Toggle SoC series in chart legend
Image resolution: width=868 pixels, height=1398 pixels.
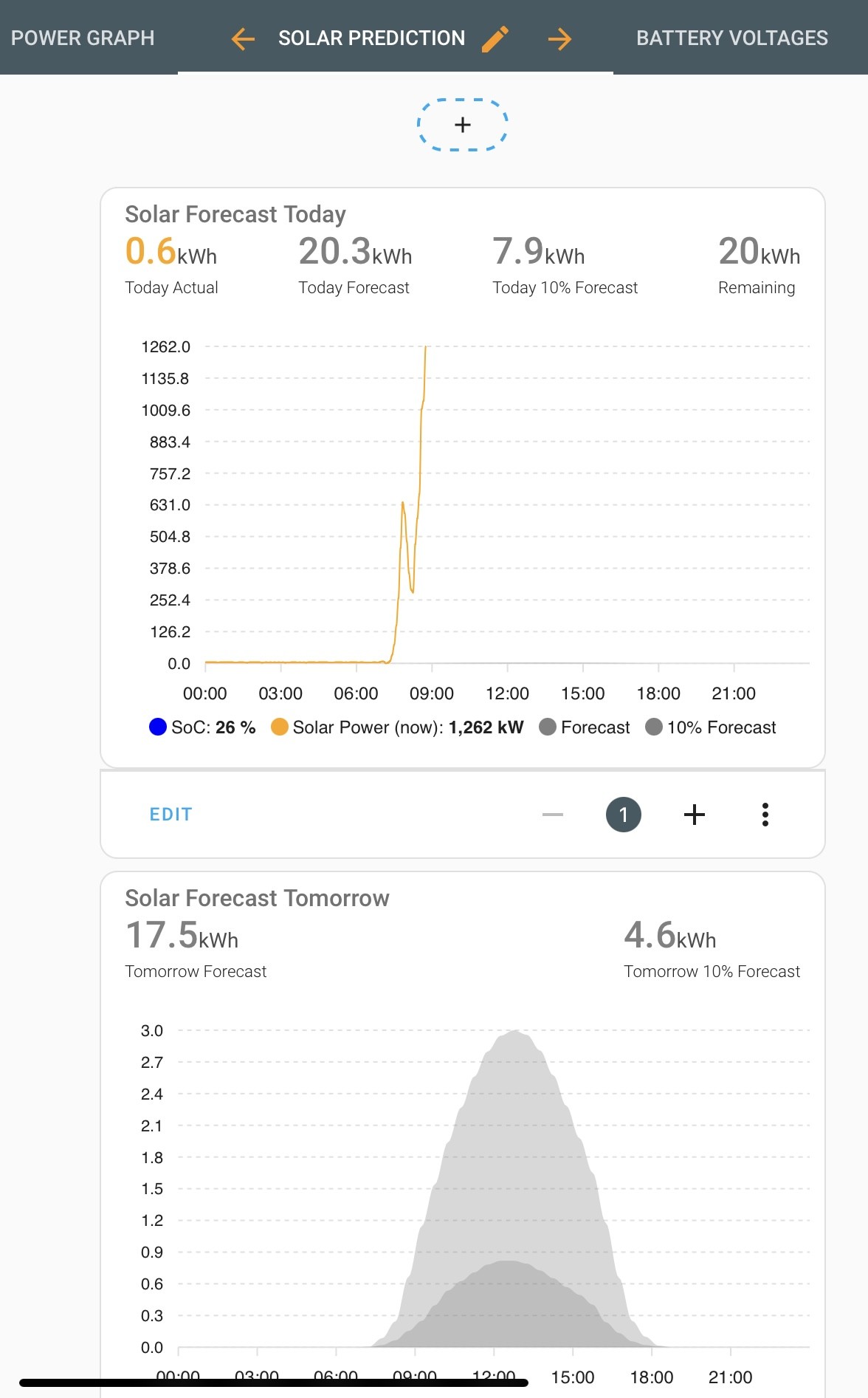(x=202, y=727)
